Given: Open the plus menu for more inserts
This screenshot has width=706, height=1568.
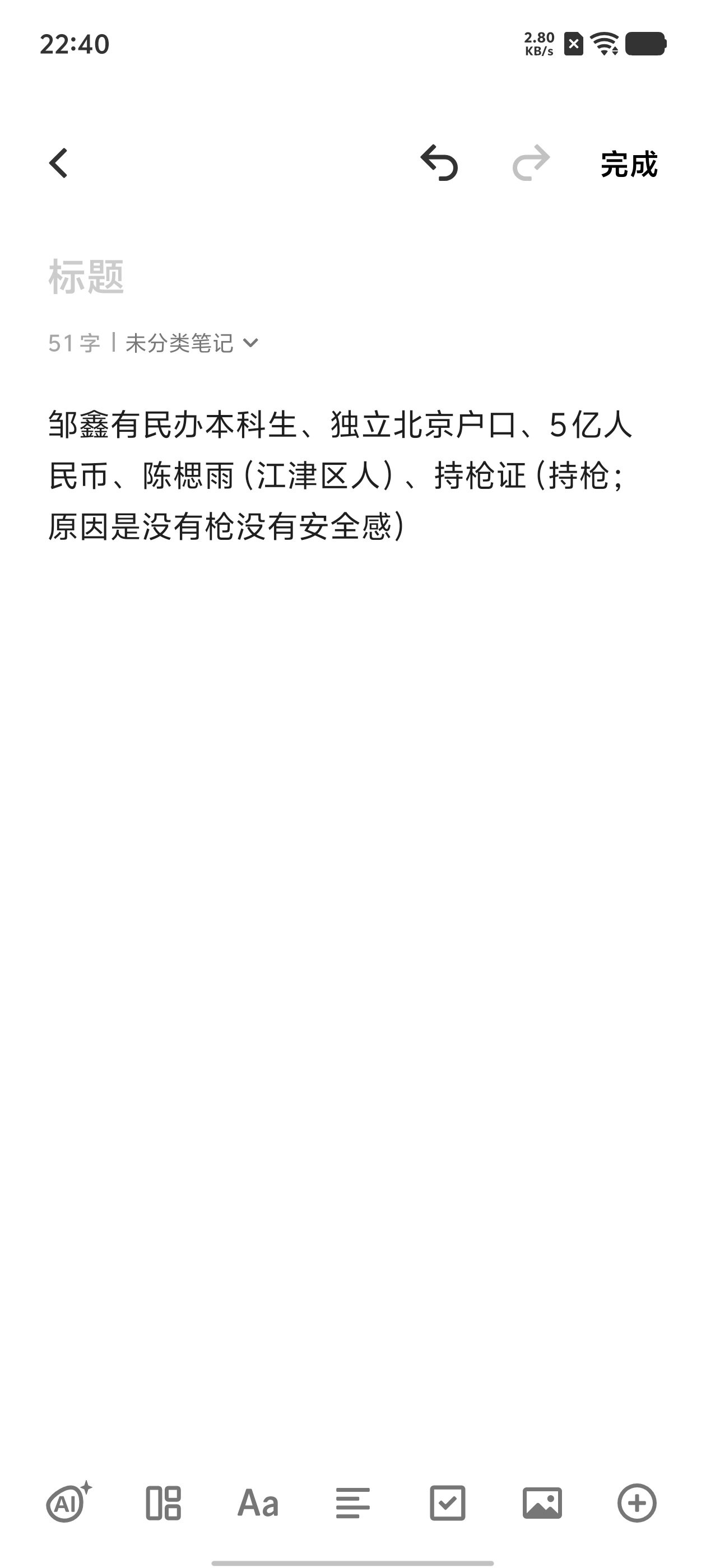Looking at the screenshot, I should click(x=637, y=1503).
